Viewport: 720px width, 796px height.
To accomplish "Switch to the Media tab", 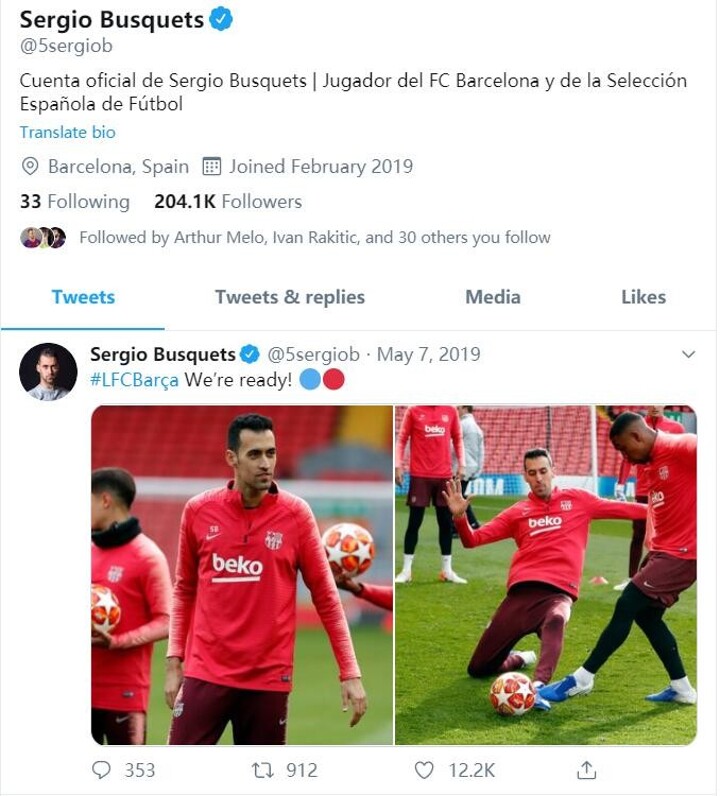I will [492, 297].
